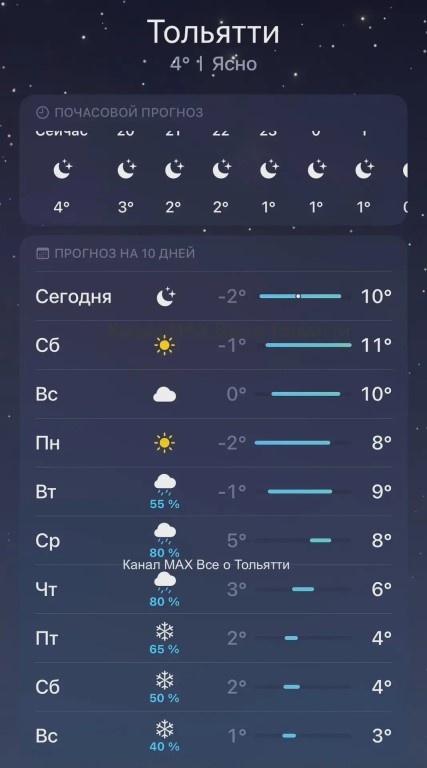Open the Чт forecast row

coord(214,589)
